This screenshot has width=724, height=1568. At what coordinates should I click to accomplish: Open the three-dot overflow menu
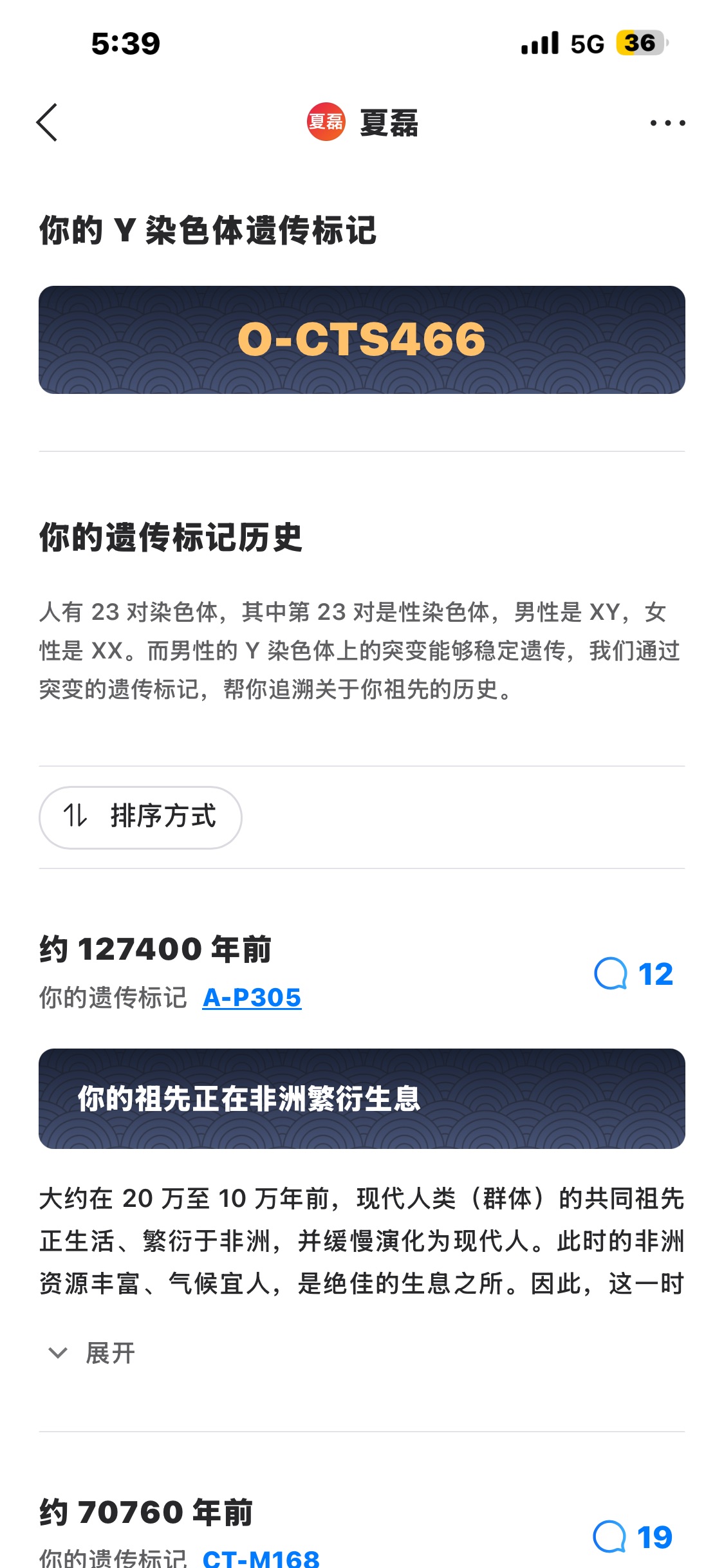(x=667, y=122)
